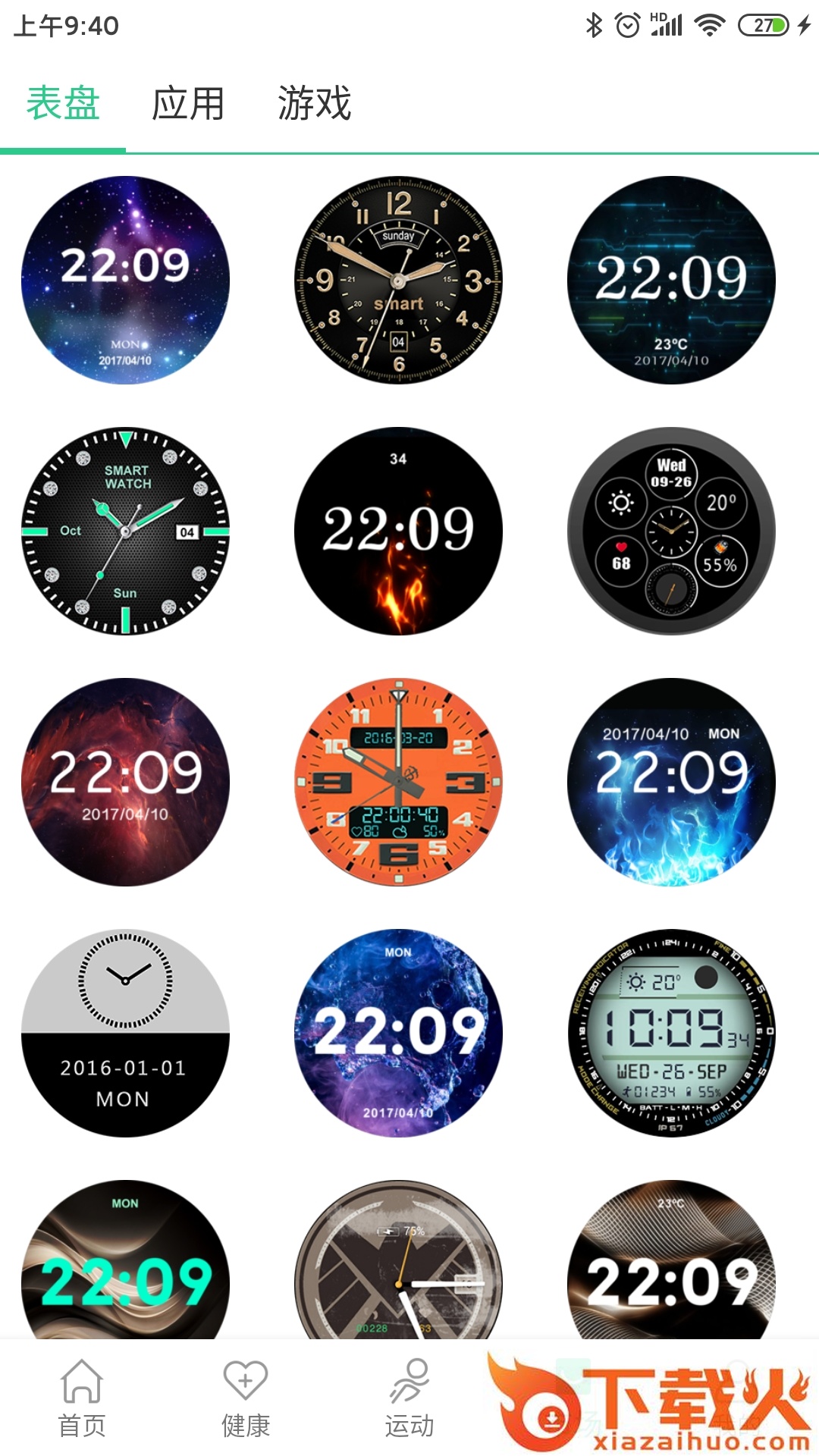Screen dimensions: 819x1456
Task: Stay on the 表盘 tab
Action: [62, 105]
